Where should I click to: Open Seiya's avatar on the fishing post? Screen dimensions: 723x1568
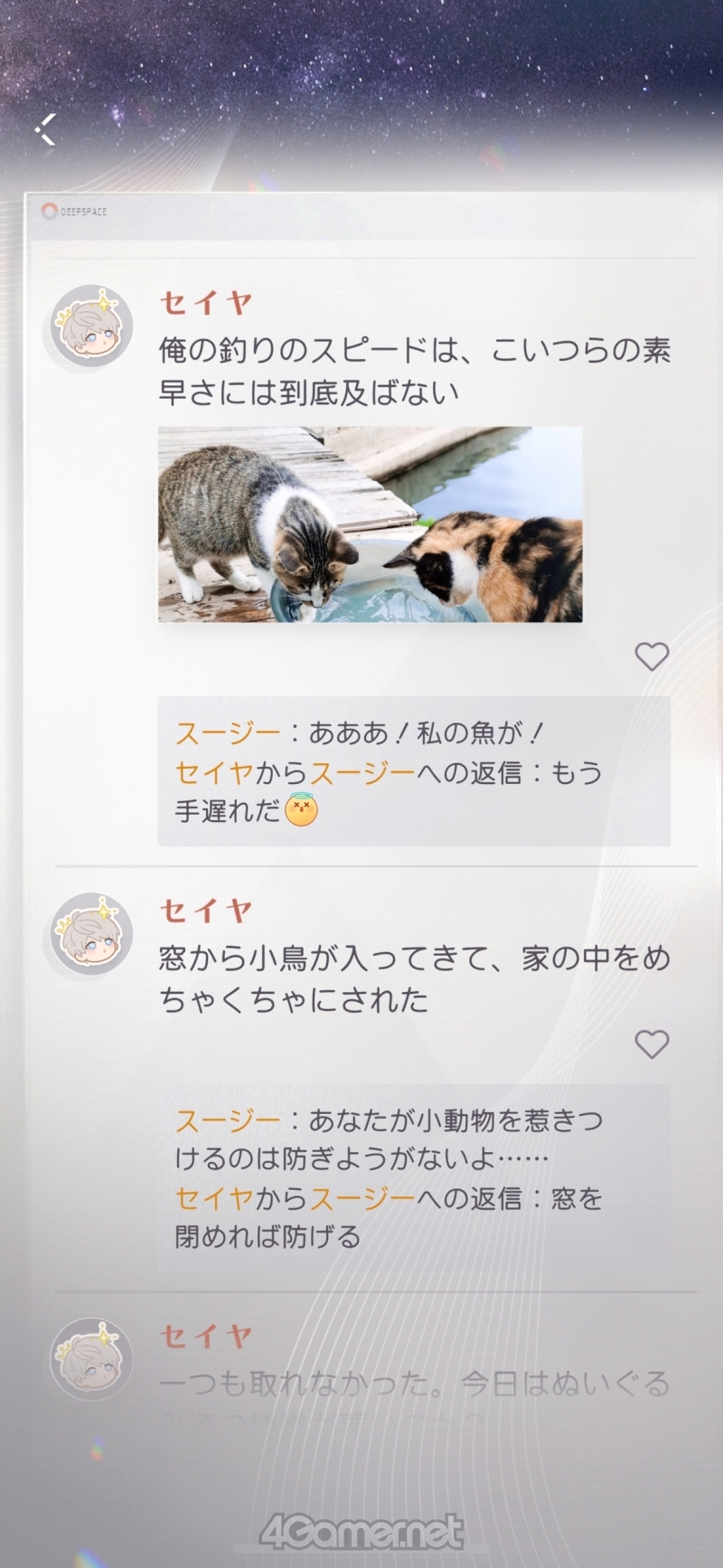(89, 328)
